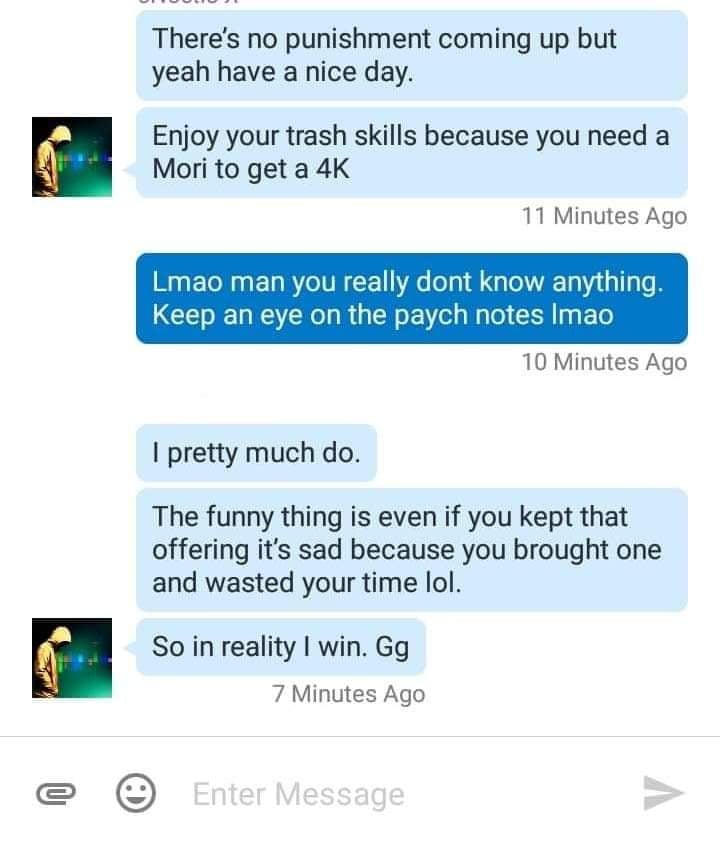The height and width of the screenshot is (849, 720).
Task: Open sender's avatar beside 'So in reality I win'
Action: 72,658
